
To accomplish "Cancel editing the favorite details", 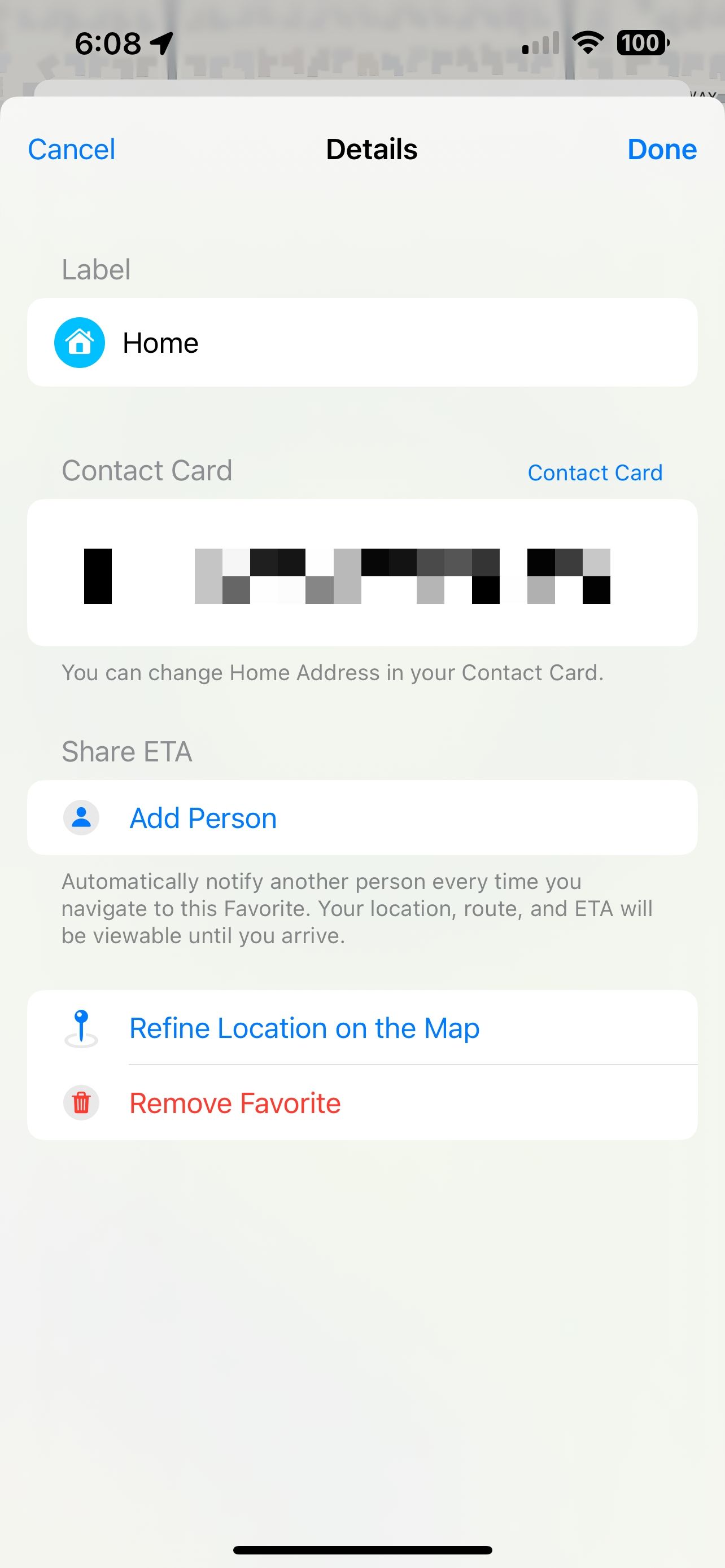I will coord(71,148).
